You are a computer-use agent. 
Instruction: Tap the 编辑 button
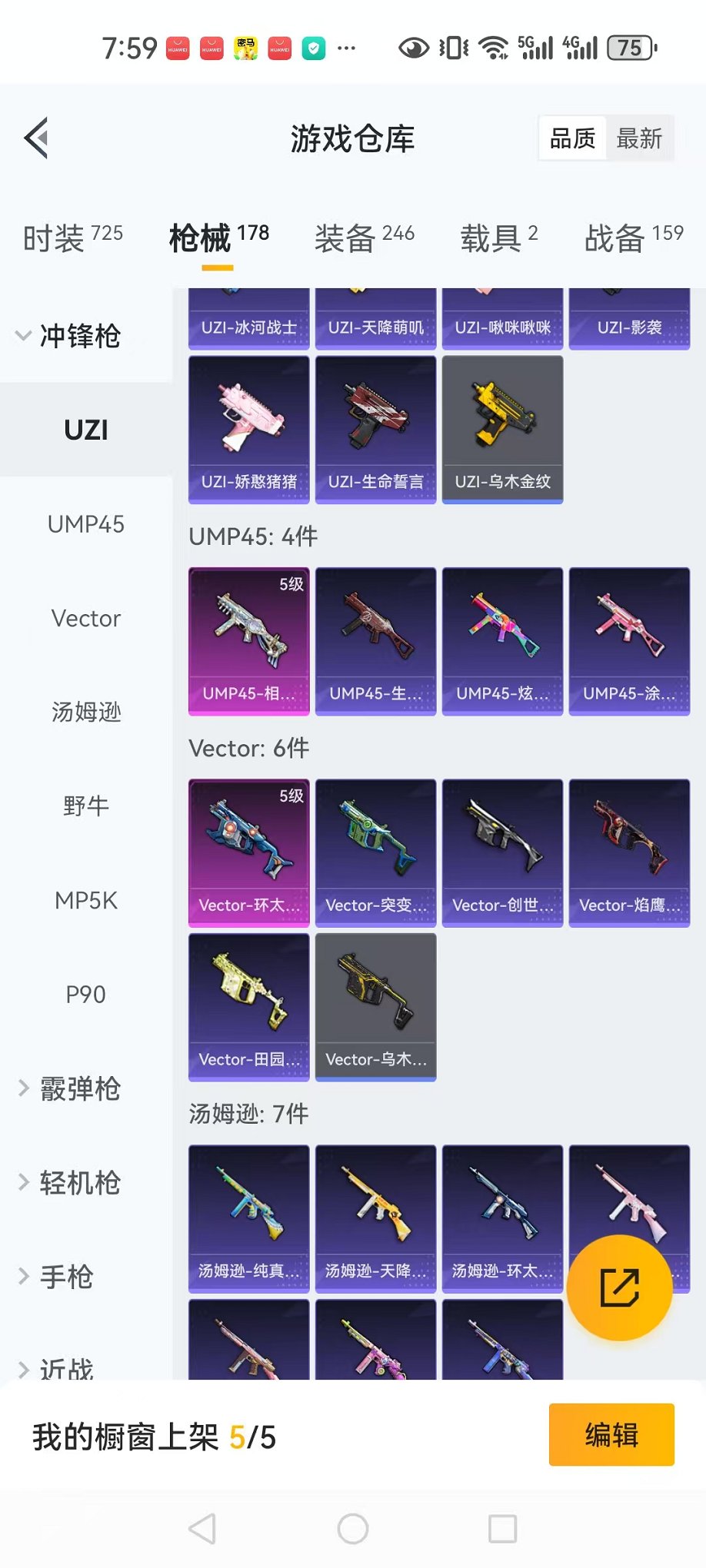point(611,1435)
